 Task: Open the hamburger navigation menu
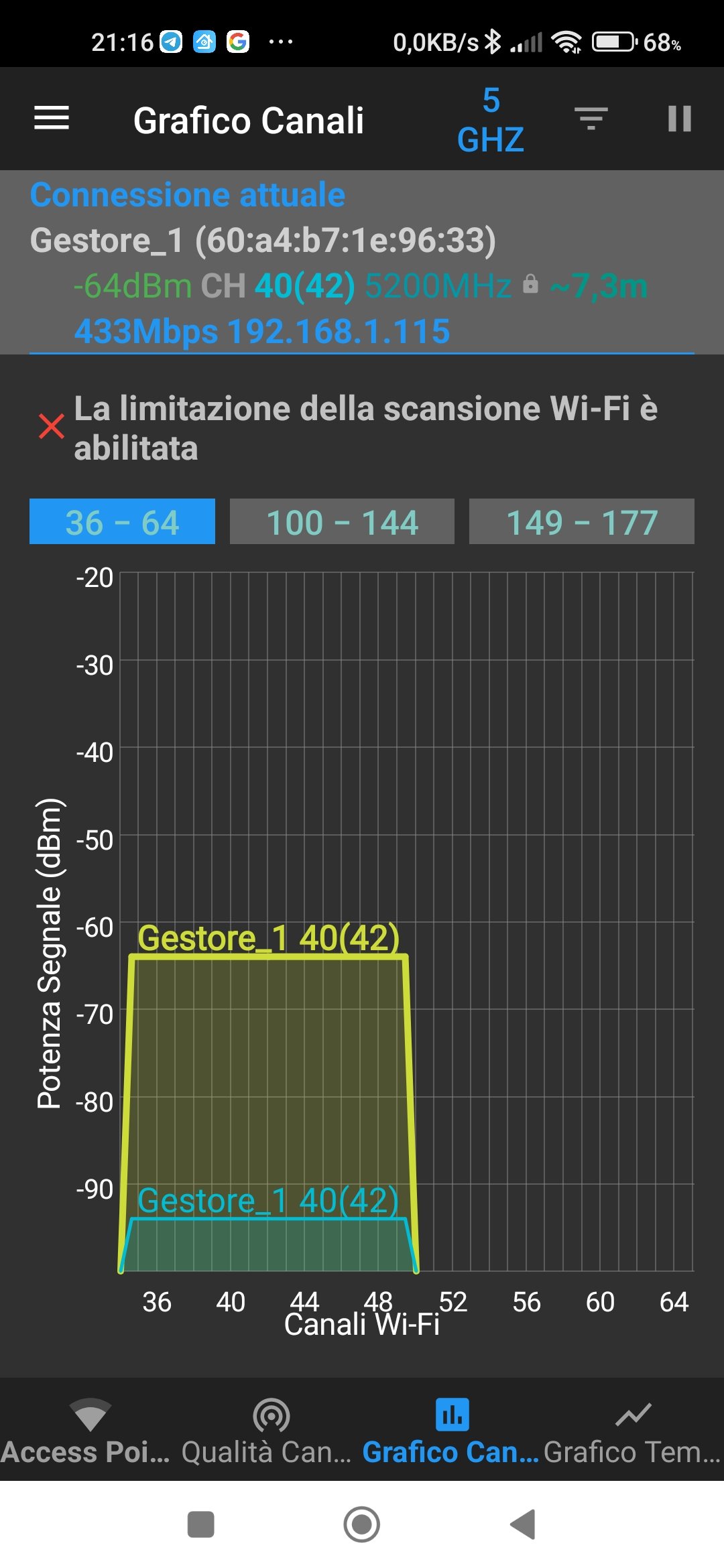pos(52,119)
